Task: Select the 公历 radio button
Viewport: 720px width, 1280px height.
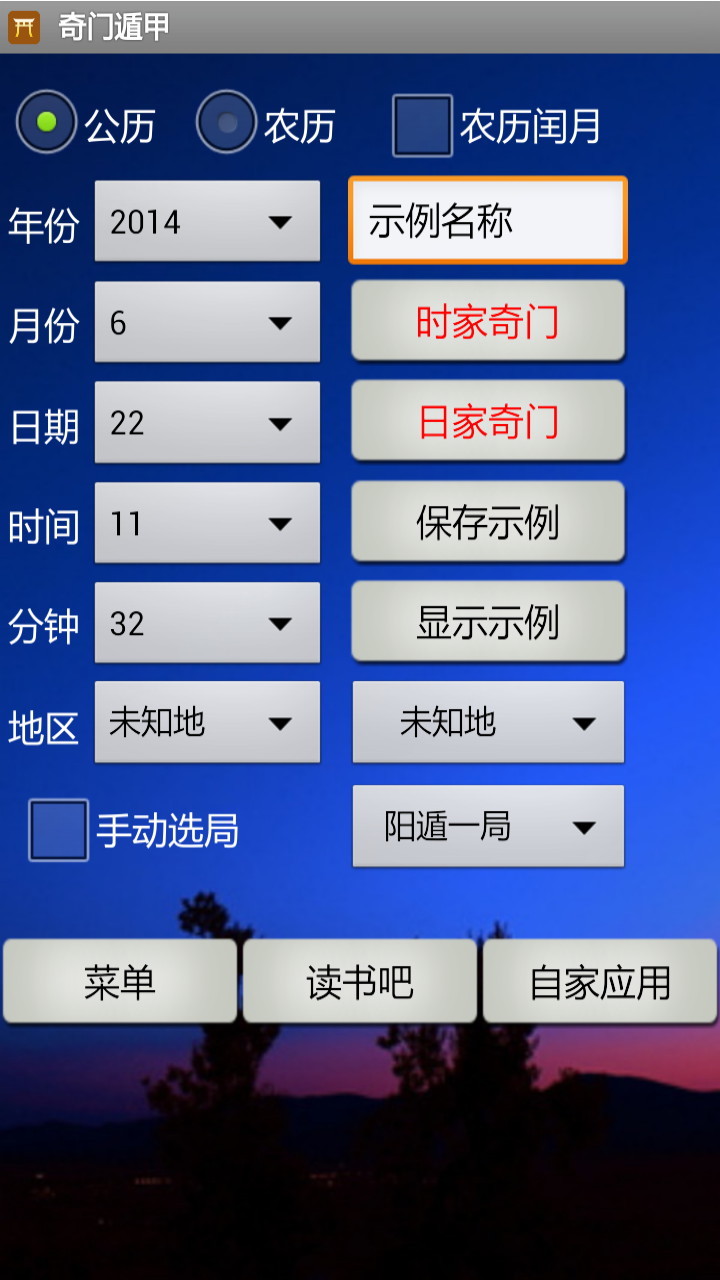Action: 46,122
